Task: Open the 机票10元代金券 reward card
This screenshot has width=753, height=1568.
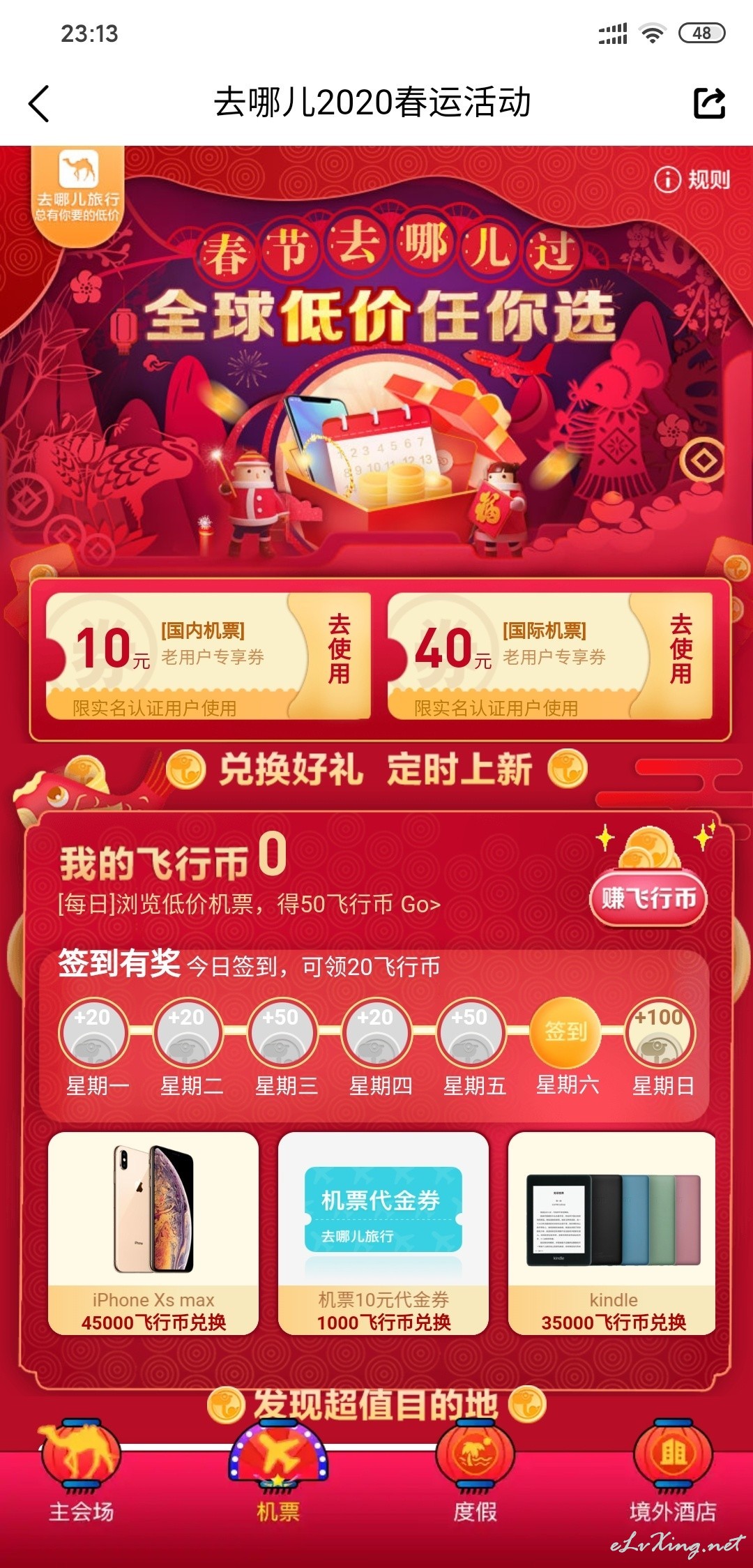Action: [383, 1233]
